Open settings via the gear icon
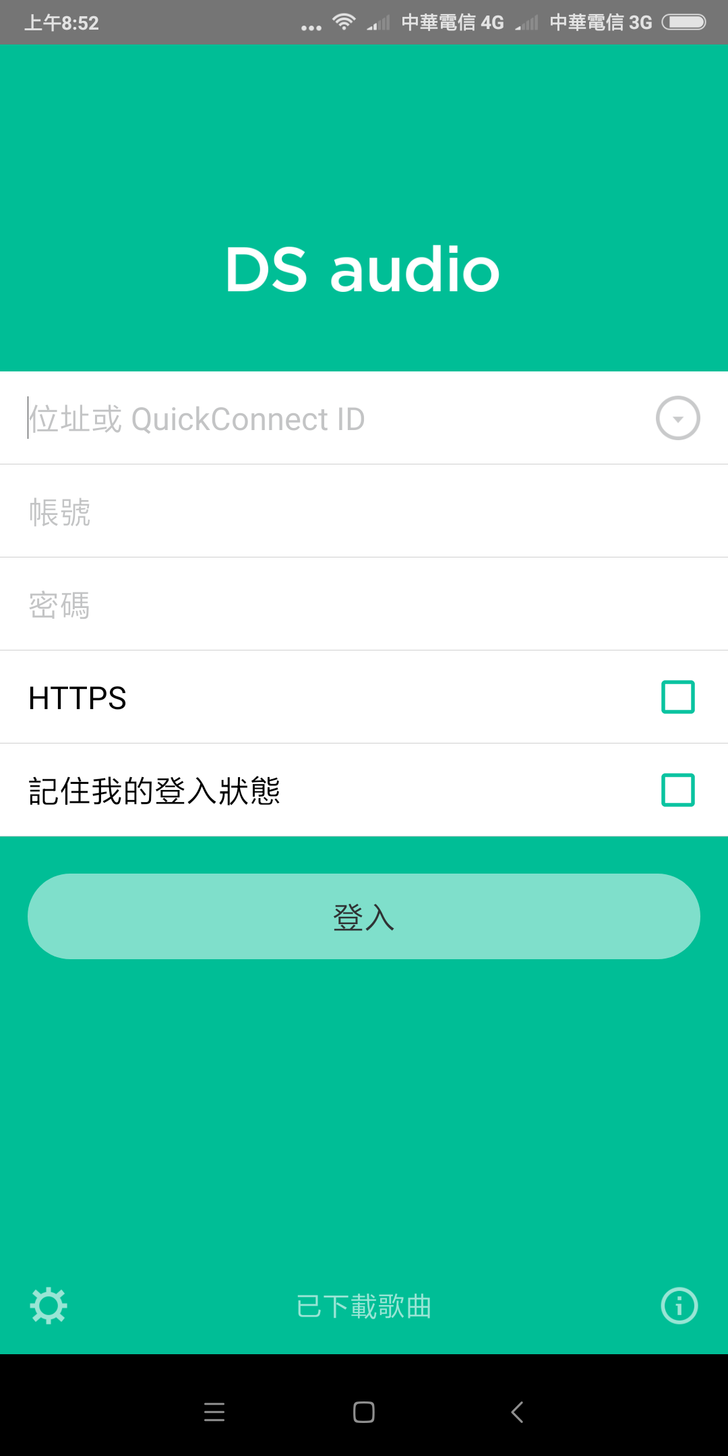This screenshot has width=728, height=1456. pos(48,1305)
